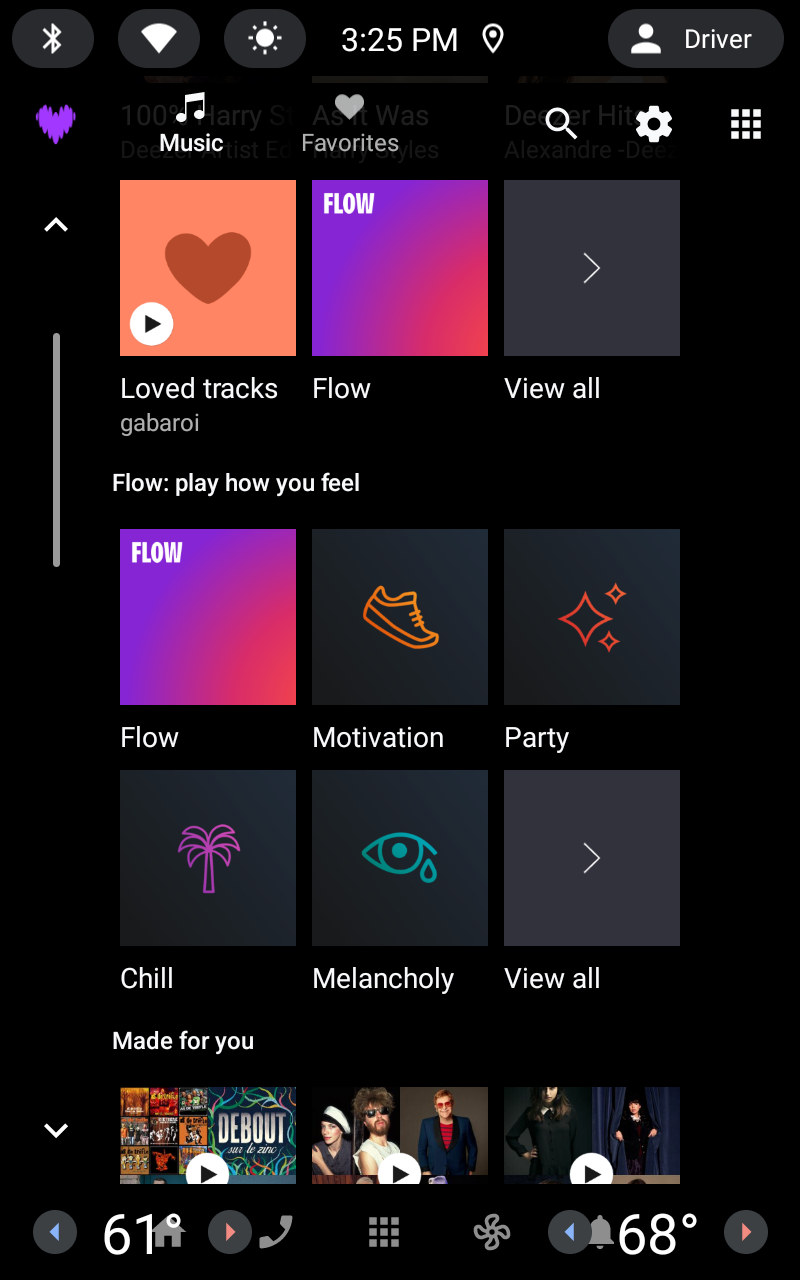Switch to the Music tab
800x1280 pixels.
coord(190,124)
